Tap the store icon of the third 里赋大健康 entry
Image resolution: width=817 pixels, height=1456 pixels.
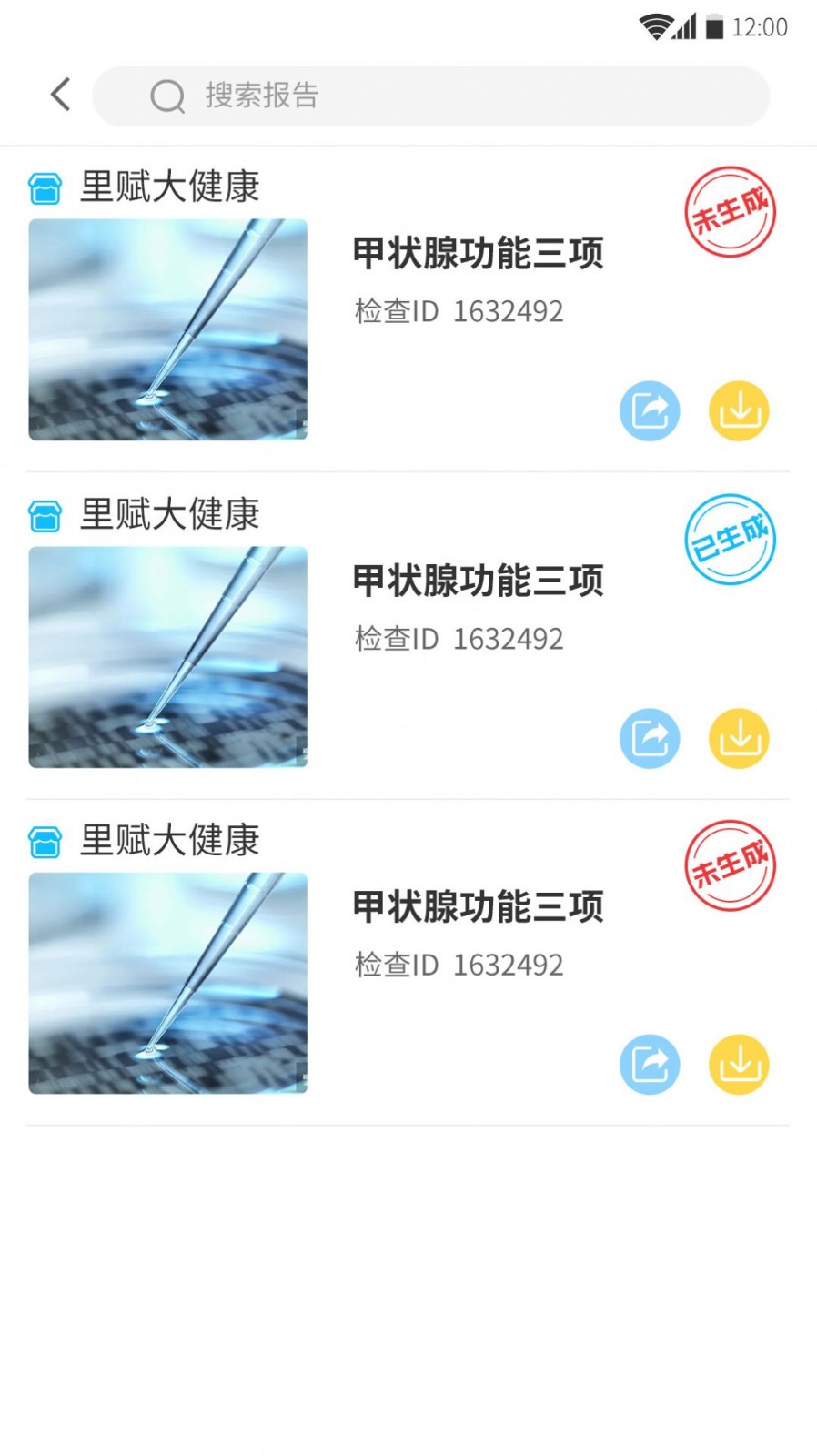pyautogui.click(x=45, y=842)
